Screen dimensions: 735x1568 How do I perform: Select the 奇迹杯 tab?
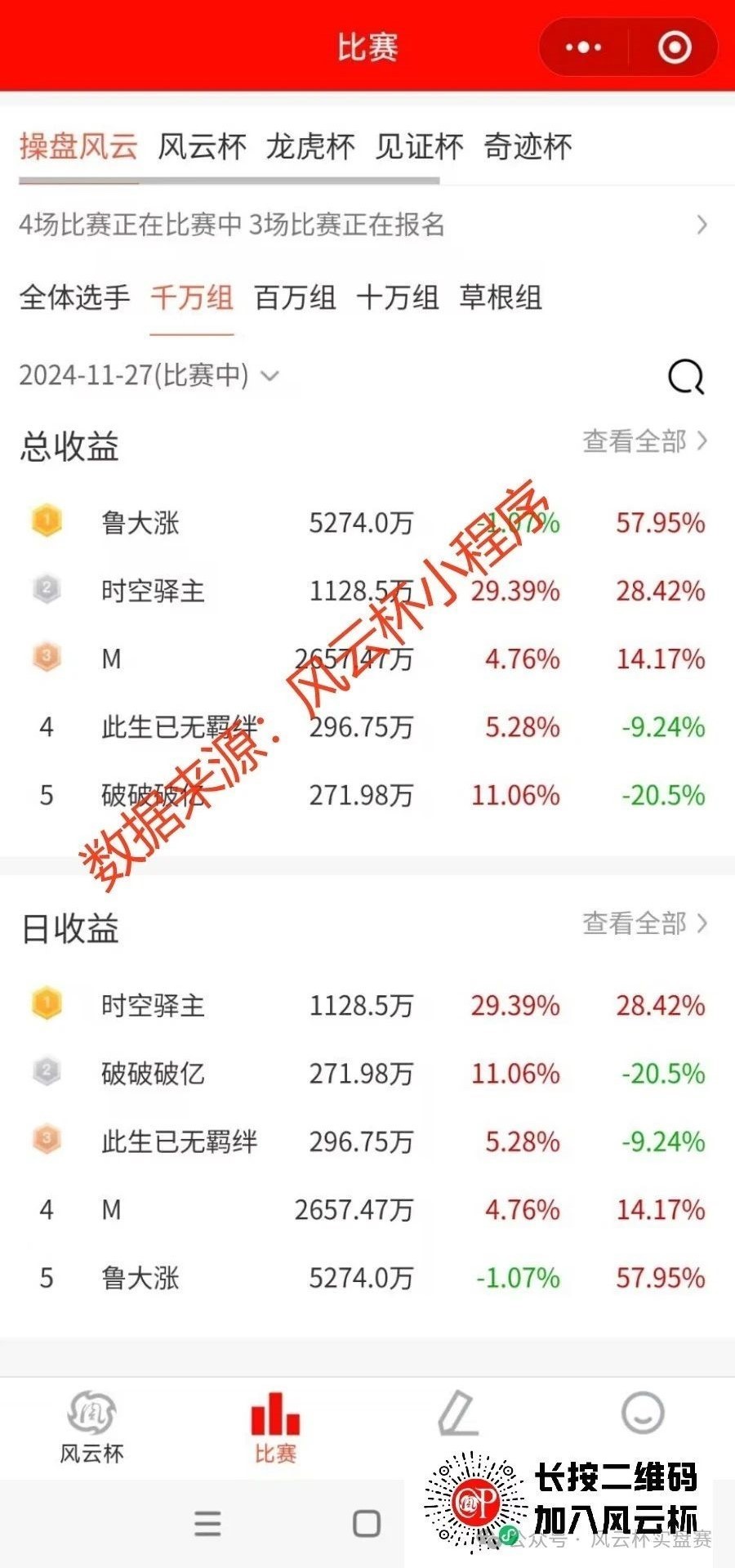pyautogui.click(x=528, y=147)
